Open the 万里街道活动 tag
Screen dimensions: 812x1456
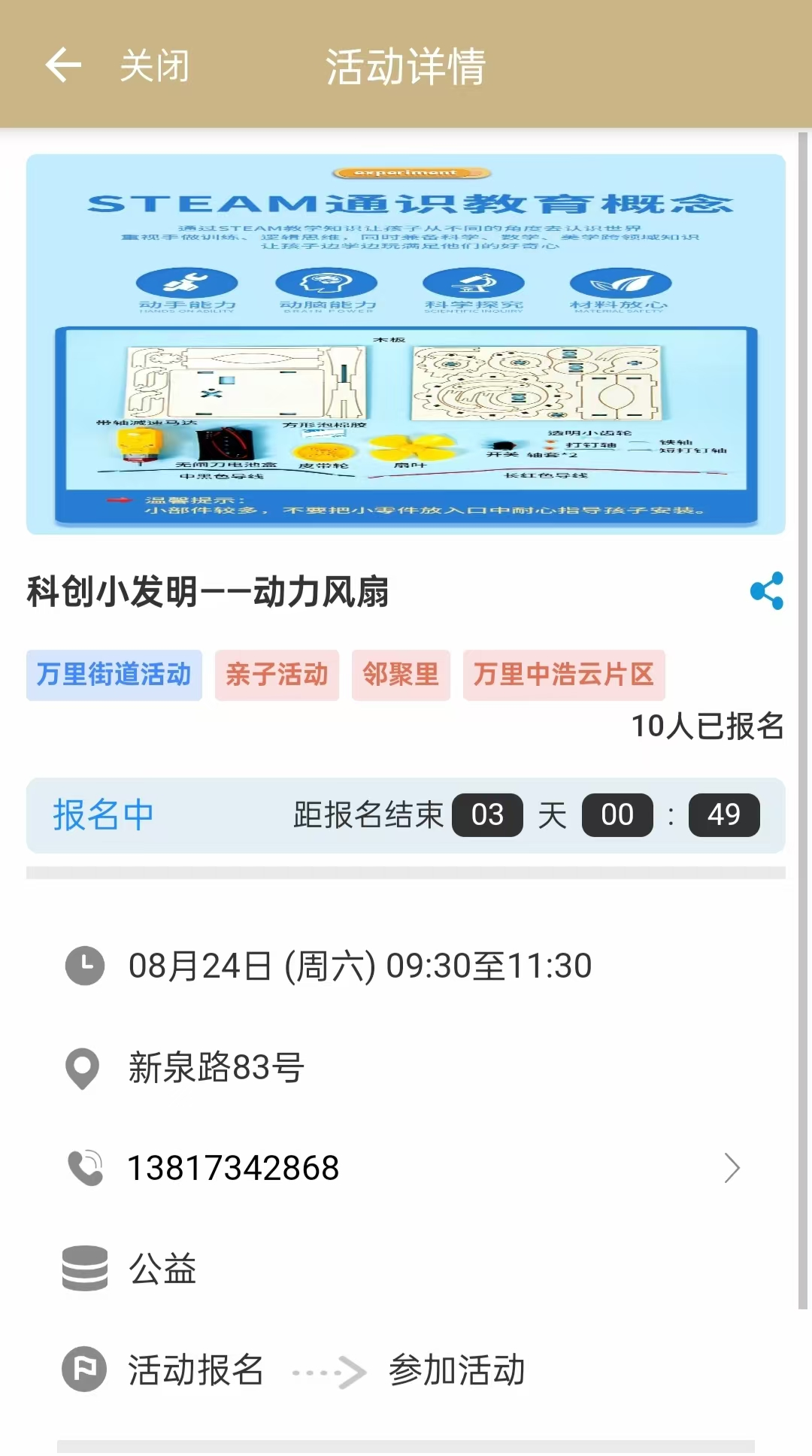coord(114,675)
